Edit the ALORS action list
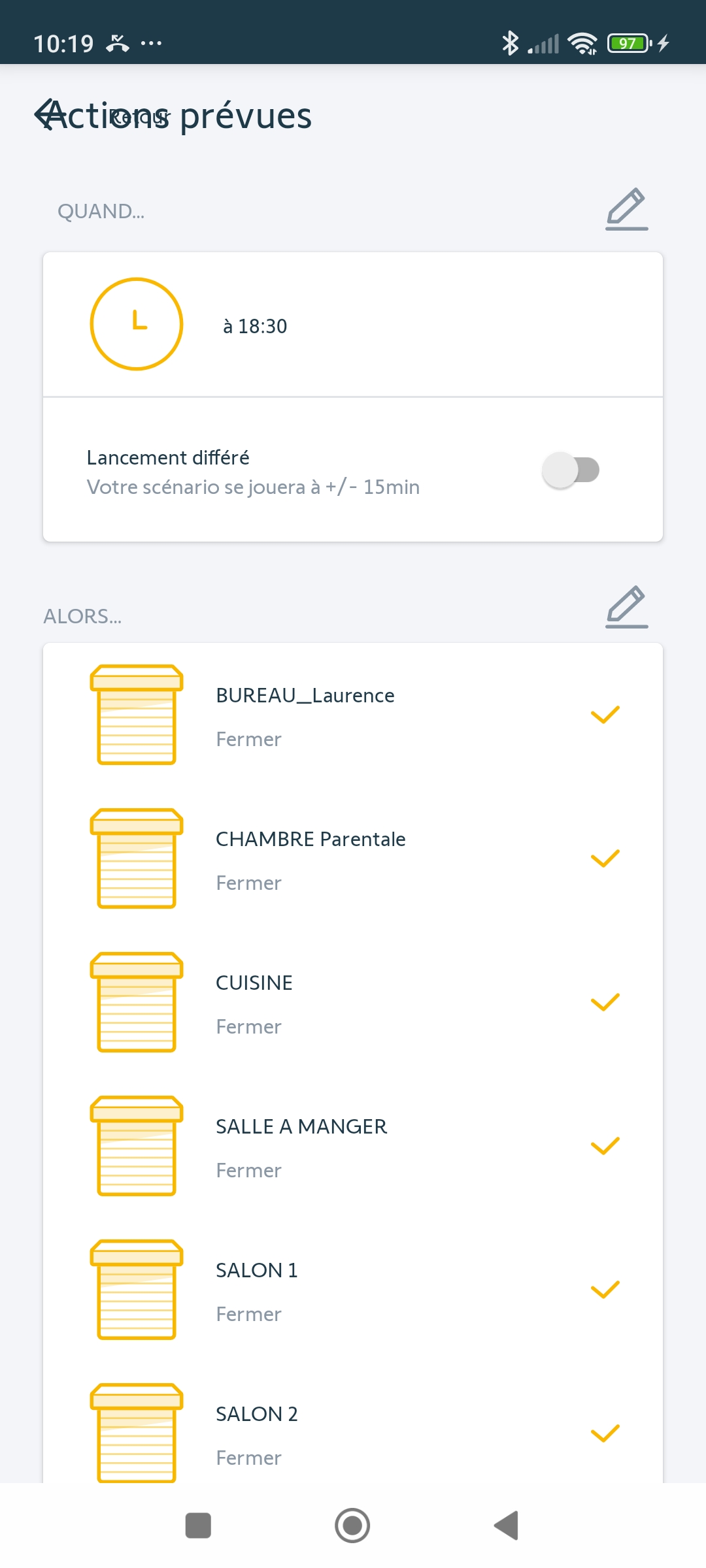This screenshot has height=1568, width=706. [626, 608]
